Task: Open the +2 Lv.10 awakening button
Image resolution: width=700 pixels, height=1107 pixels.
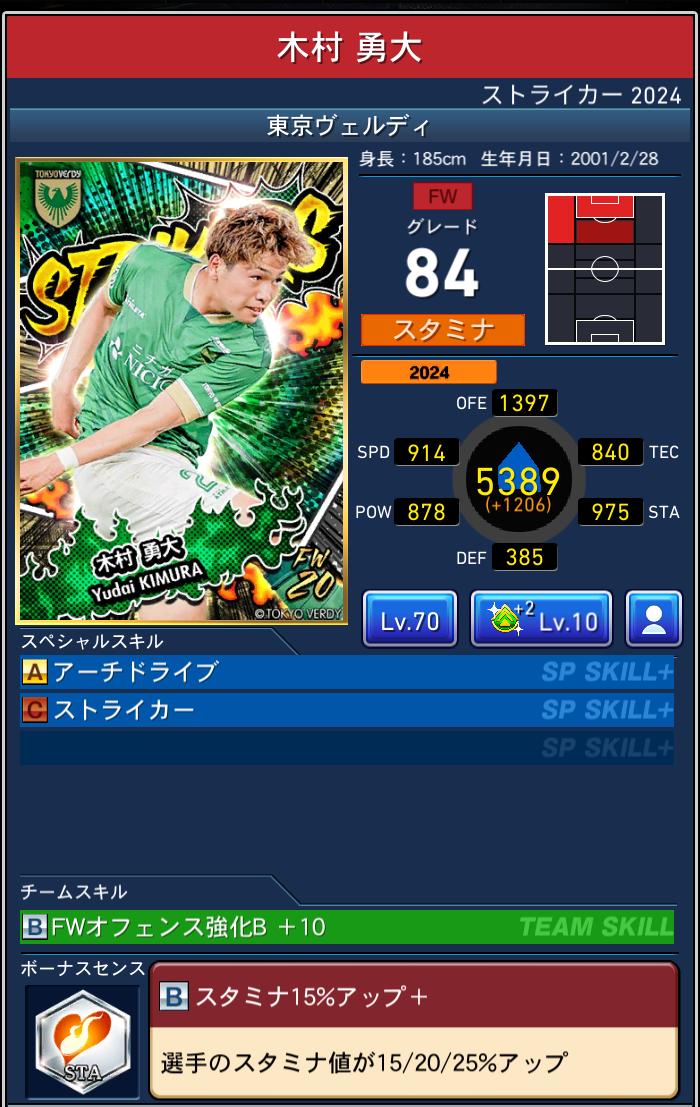Action: (x=541, y=620)
